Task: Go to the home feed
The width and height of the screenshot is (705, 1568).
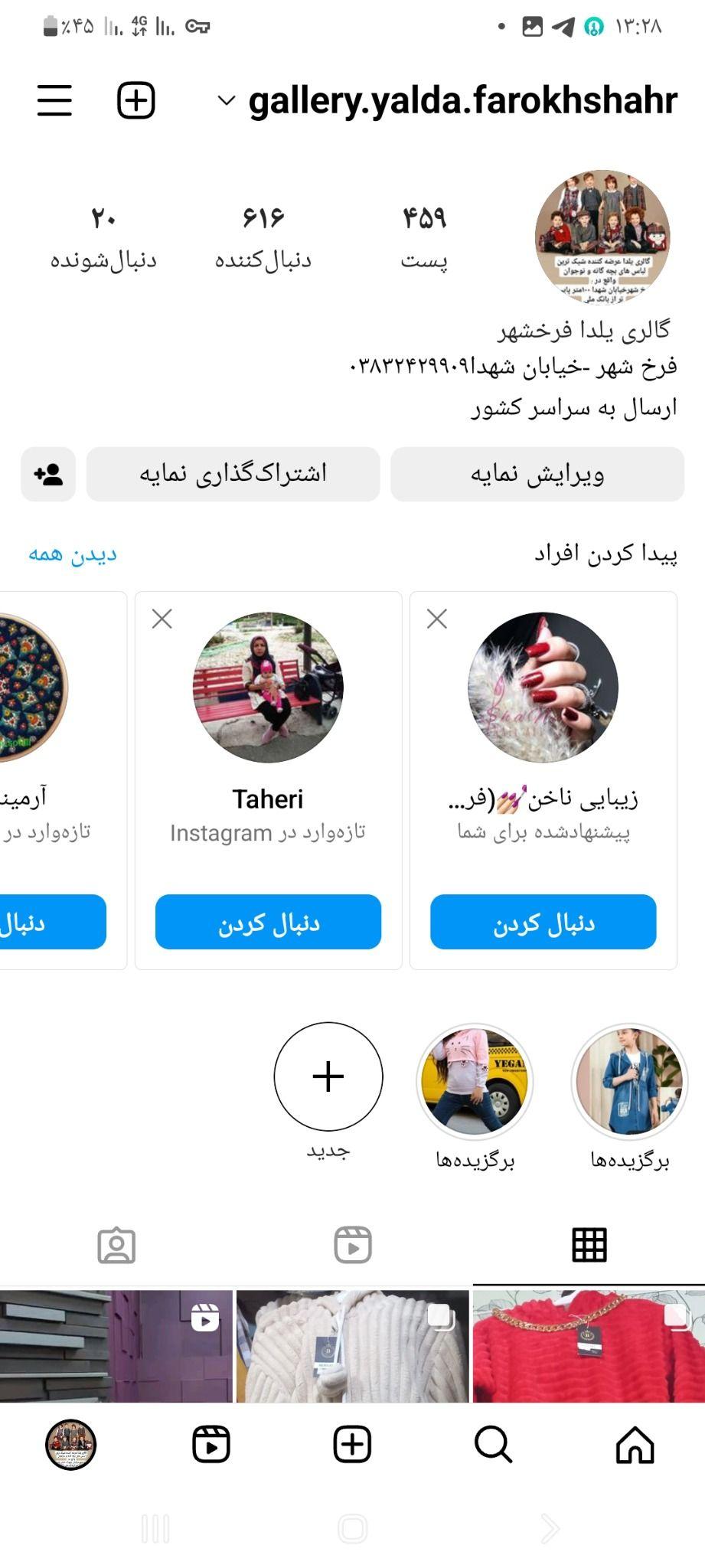Action: [x=635, y=1445]
